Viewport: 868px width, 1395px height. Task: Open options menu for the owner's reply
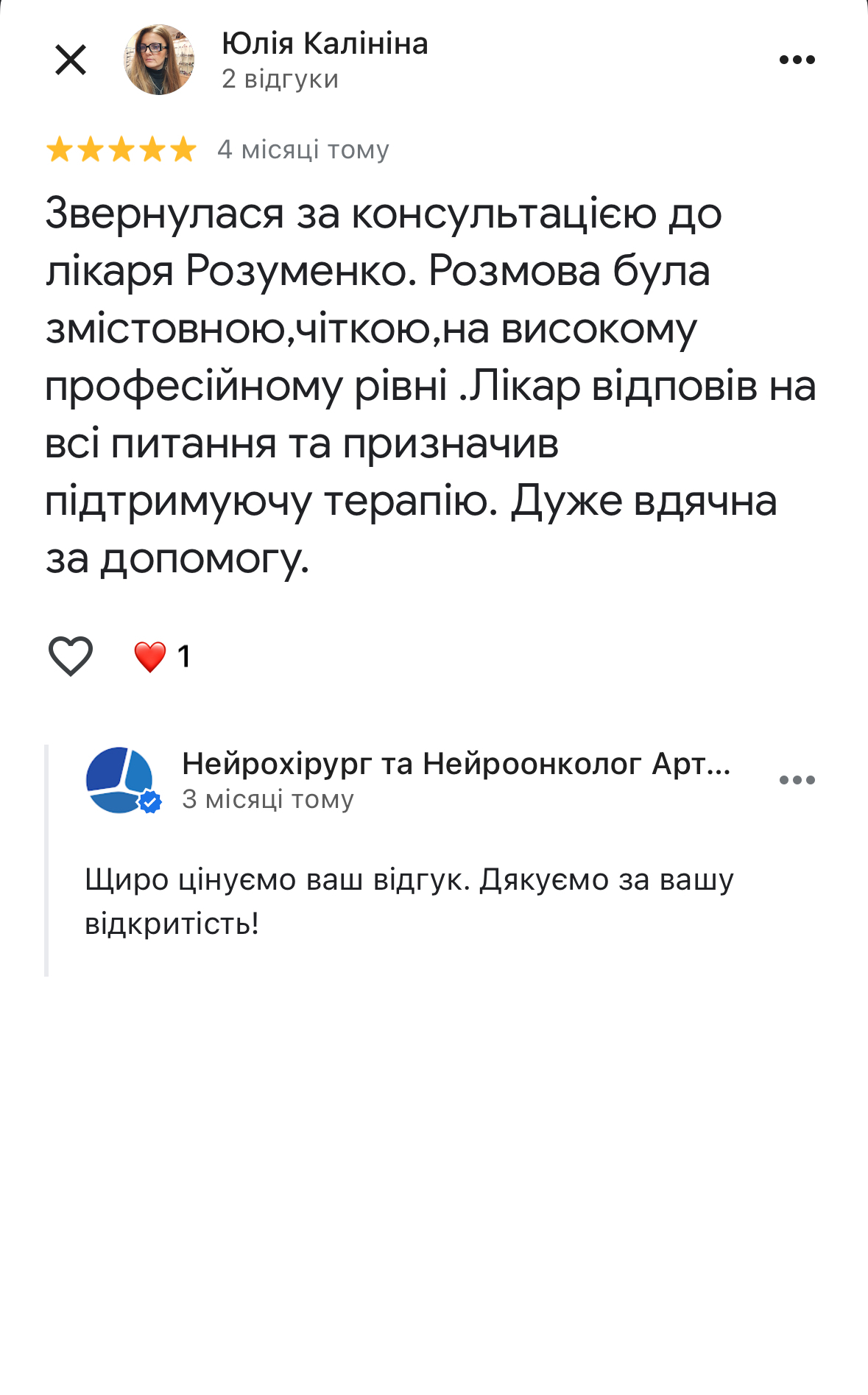[x=797, y=780]
